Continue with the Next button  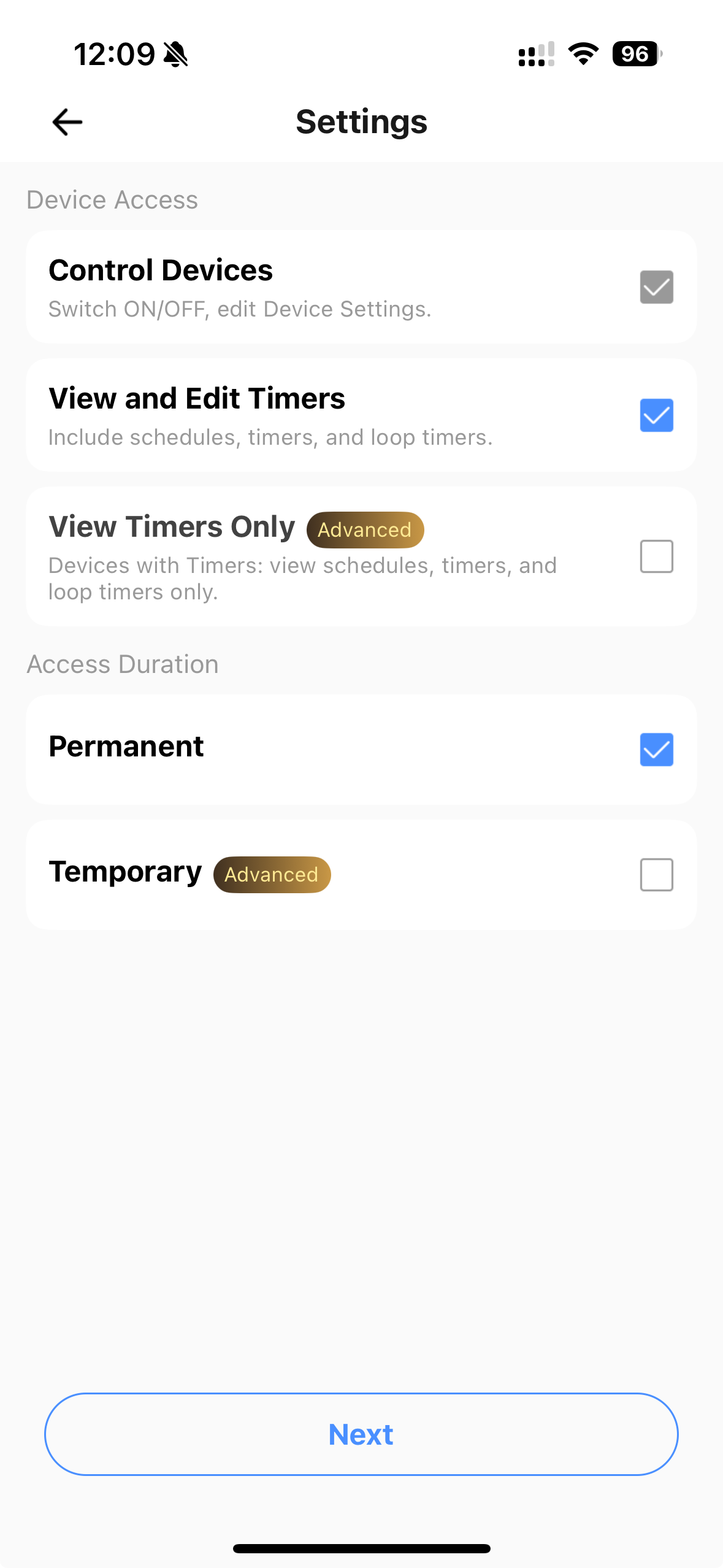[361, 1434]
